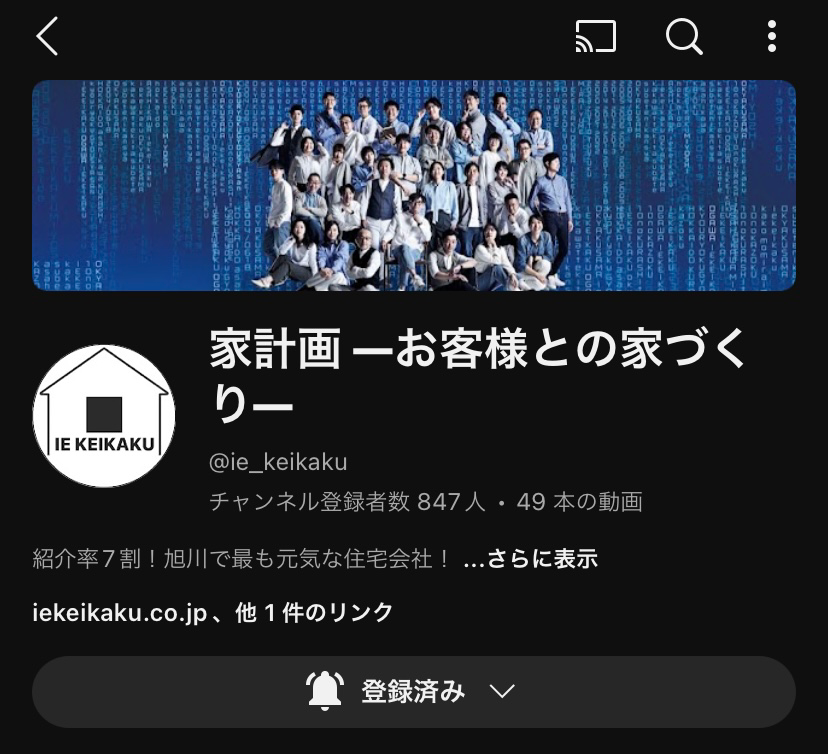Go back using the top-left arrow
828x754 pixels.
(x=47, y=37)
